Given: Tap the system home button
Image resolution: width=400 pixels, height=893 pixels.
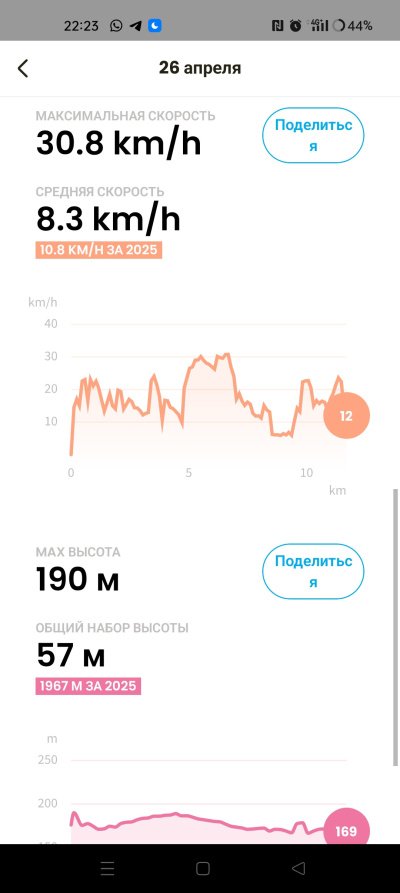Looking at the screenshot, I should (203, 868).
